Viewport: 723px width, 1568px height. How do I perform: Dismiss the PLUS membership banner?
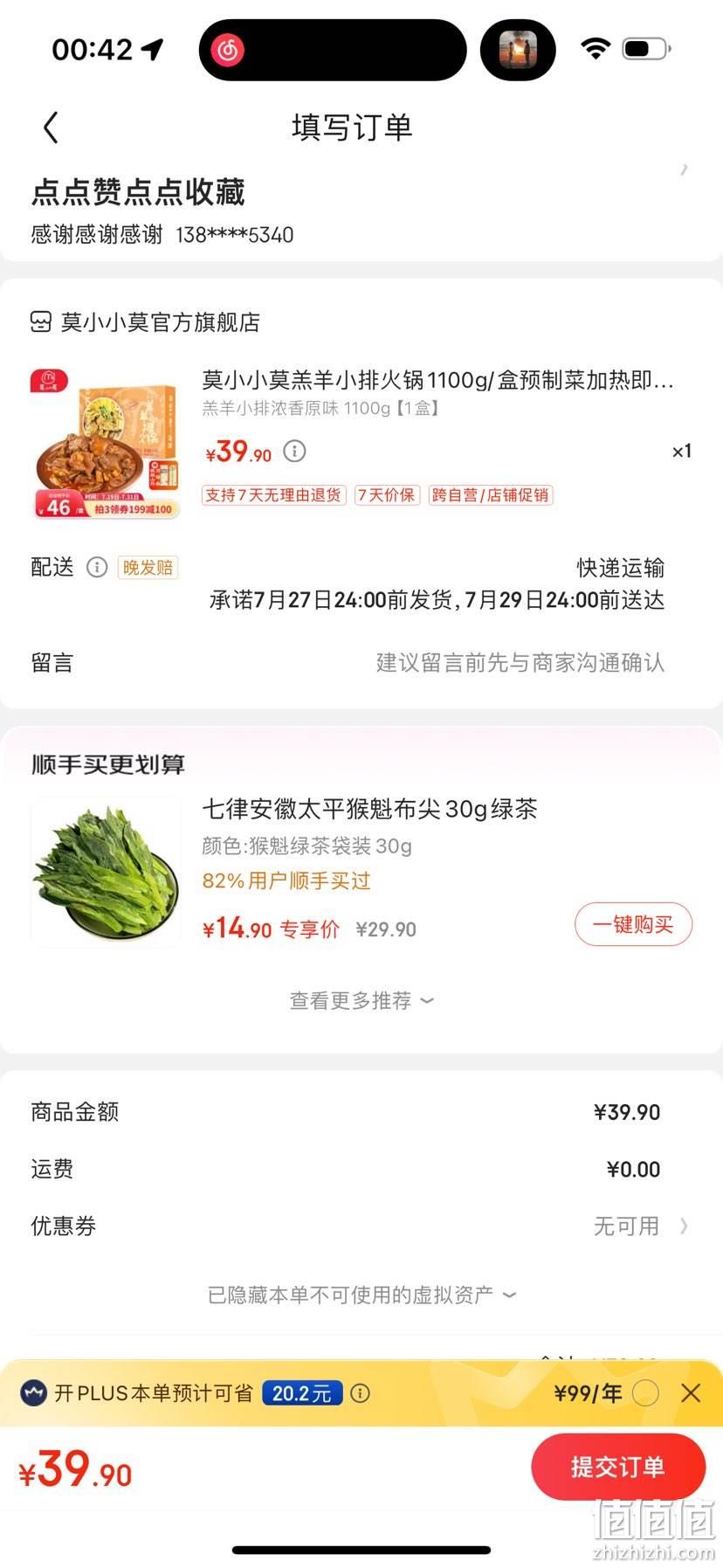(x=691, y=1392)
